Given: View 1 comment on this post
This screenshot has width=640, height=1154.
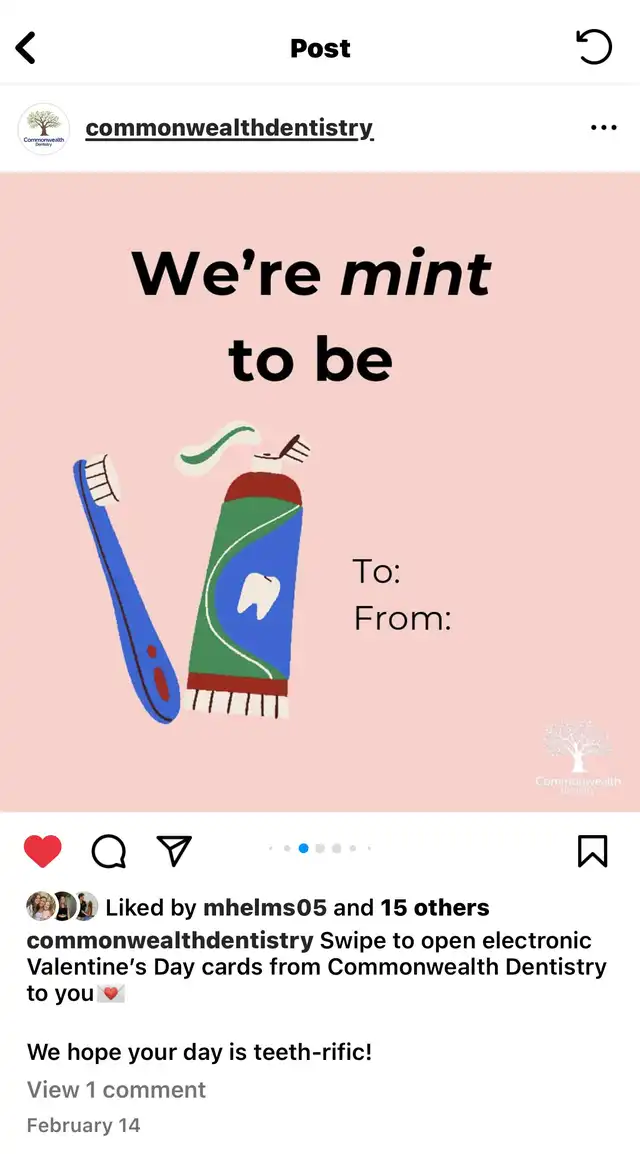Looking at the screenshot, I should click(116, 1090).
